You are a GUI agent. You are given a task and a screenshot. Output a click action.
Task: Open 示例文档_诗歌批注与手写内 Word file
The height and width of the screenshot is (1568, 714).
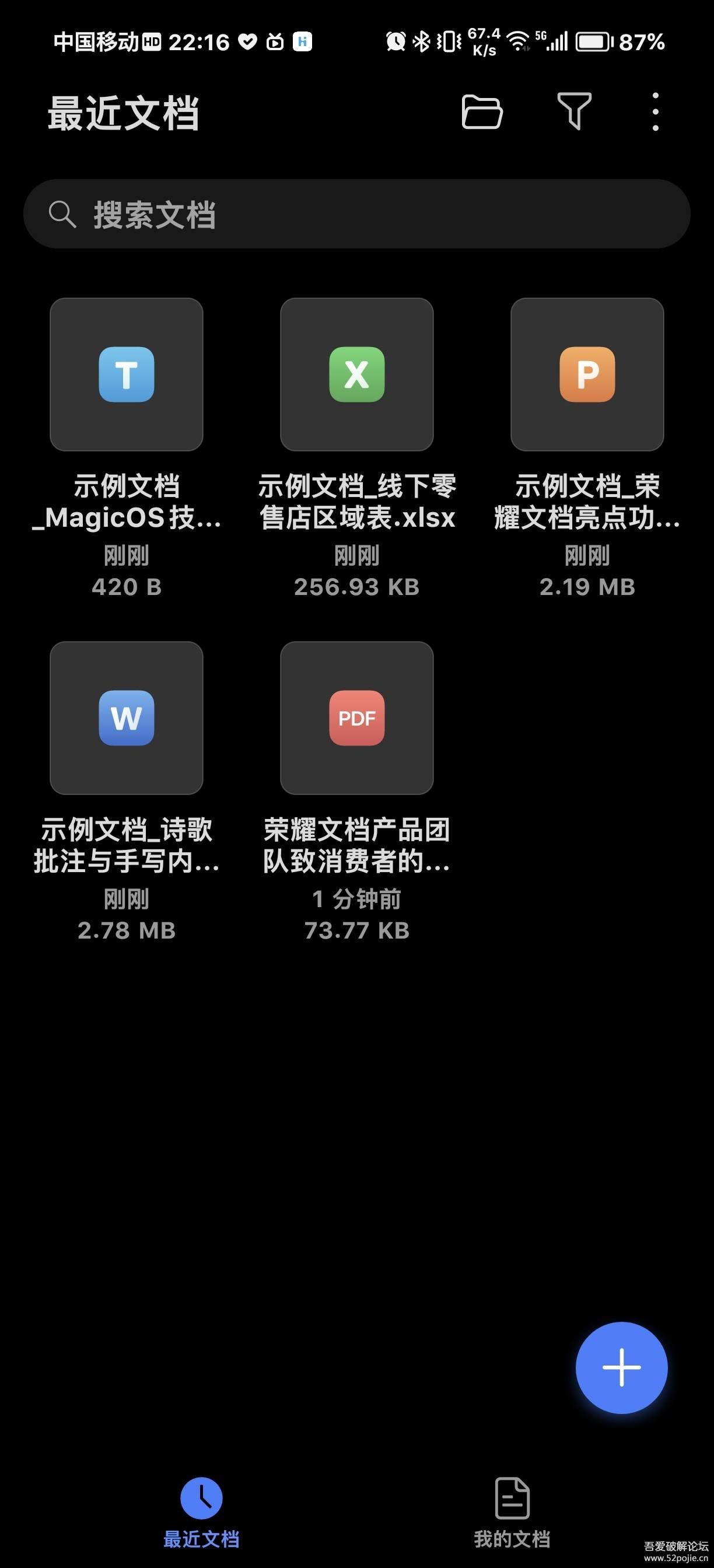[x=127, y=717]
